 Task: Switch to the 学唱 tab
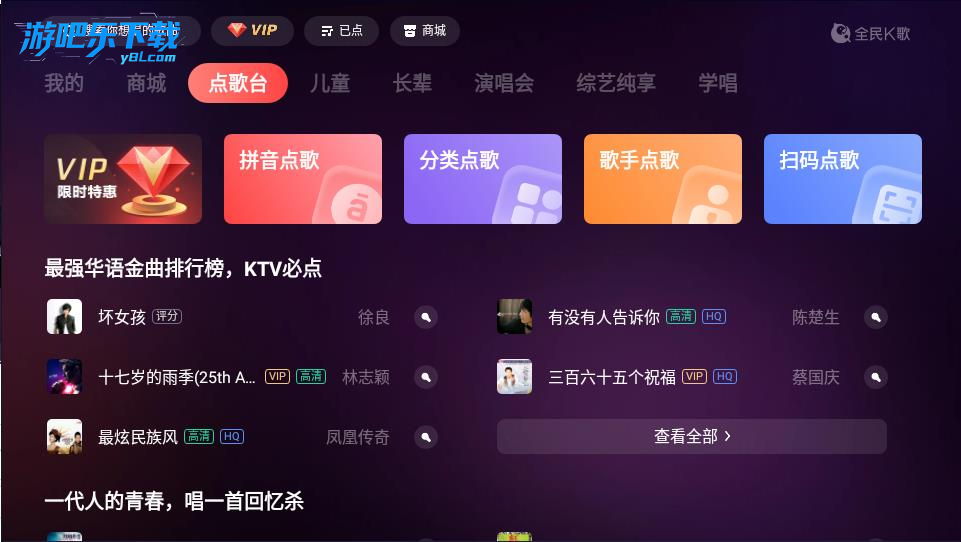(718, 83)
